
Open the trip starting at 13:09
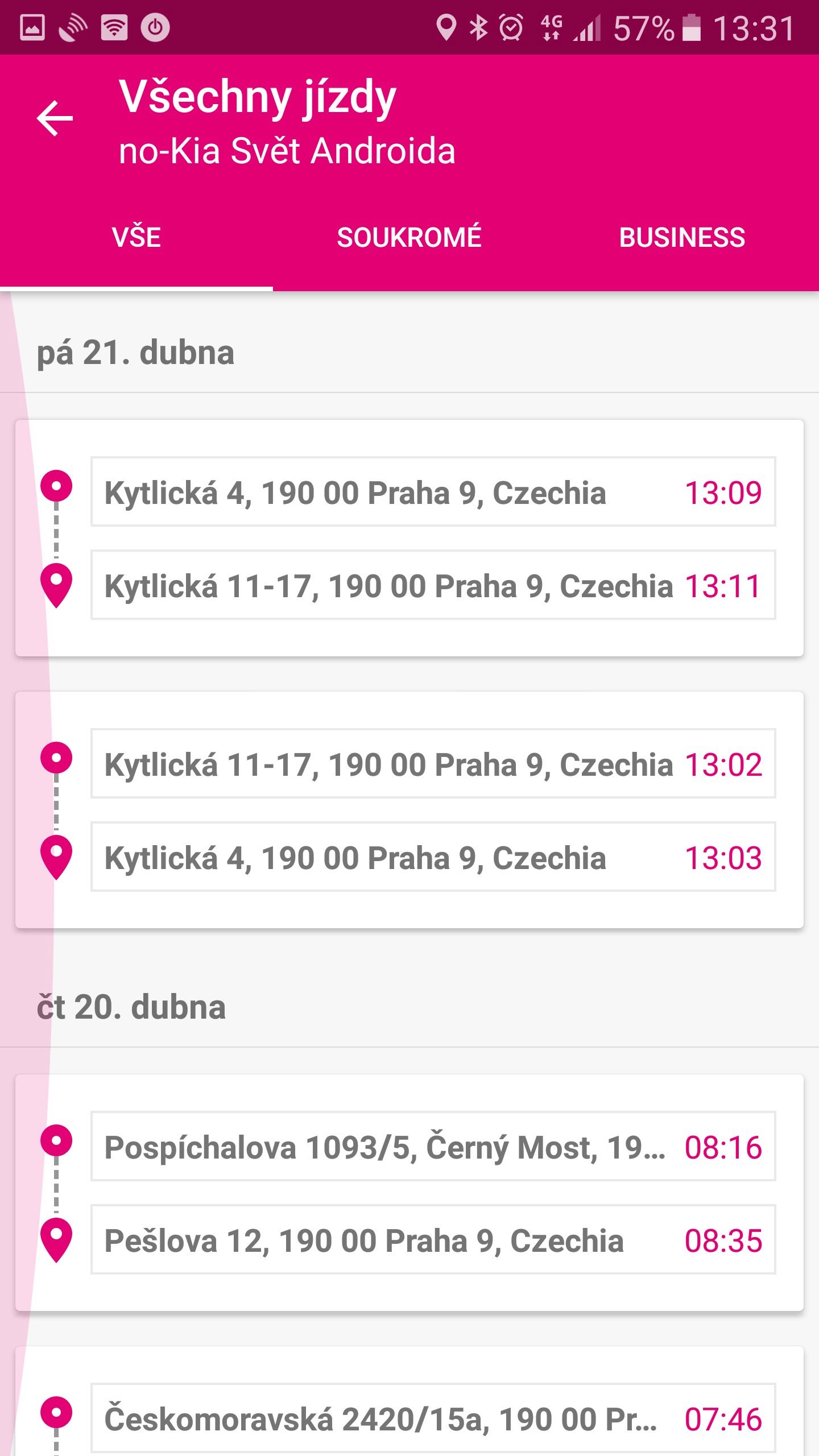click(409, 538)
